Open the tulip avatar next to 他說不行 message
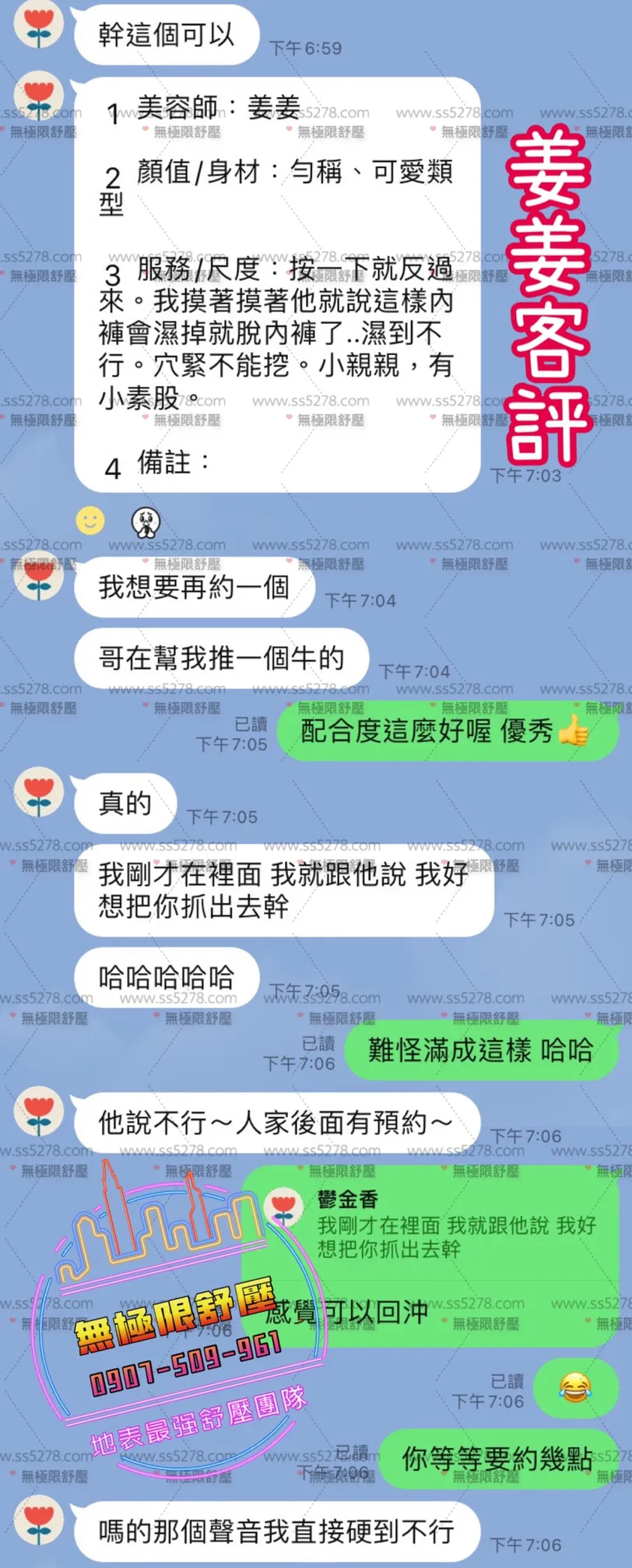Image resolution: width=632 pixels, height=1568 pixels. tap(39, 1113)
